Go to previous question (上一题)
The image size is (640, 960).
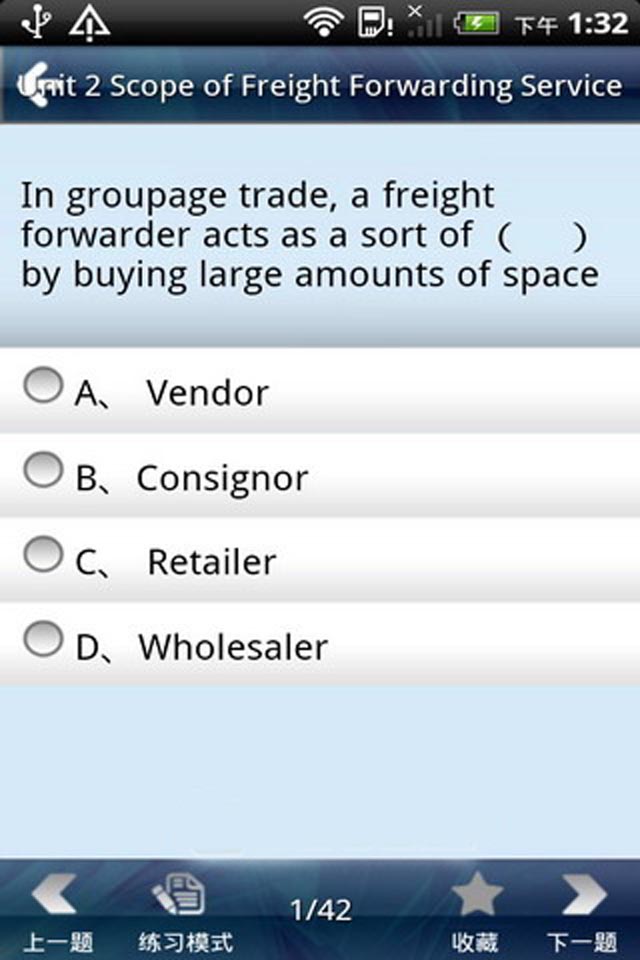pyautogui.click(x=57, y=912)
